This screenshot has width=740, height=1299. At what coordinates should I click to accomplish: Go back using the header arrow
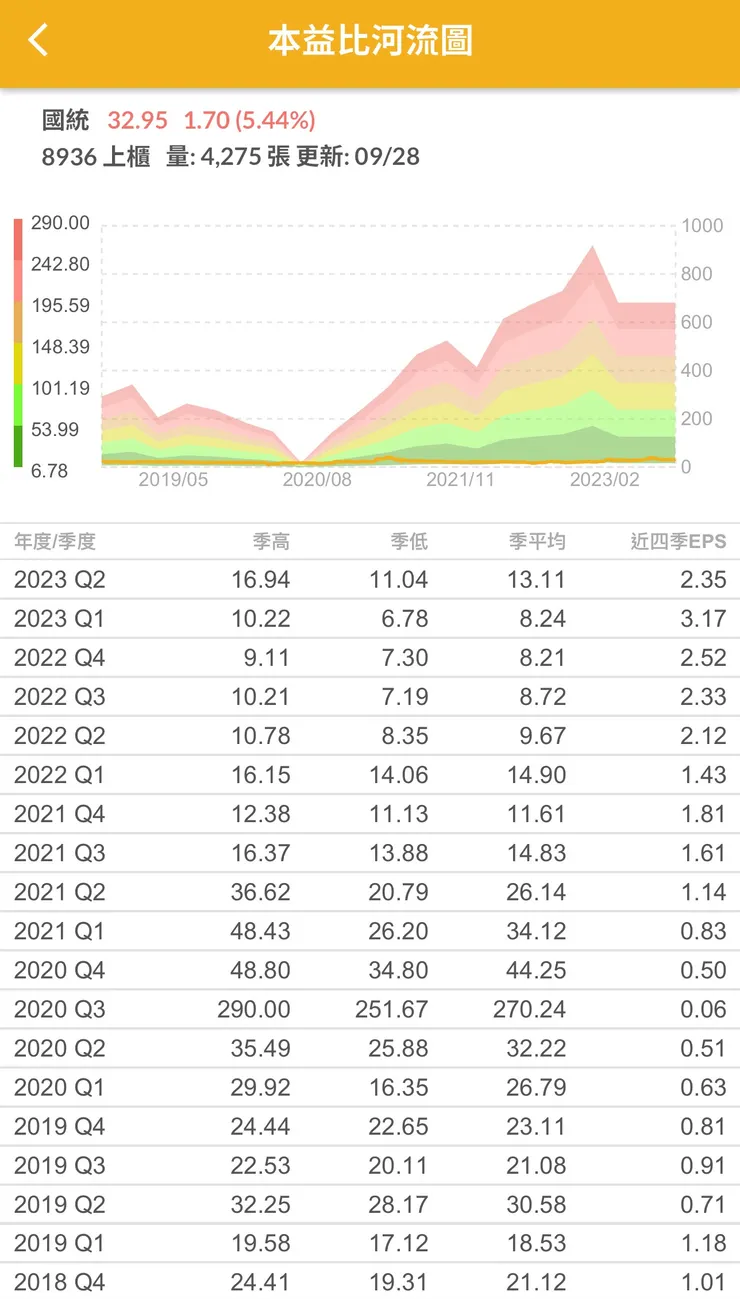tap(38, 41)
